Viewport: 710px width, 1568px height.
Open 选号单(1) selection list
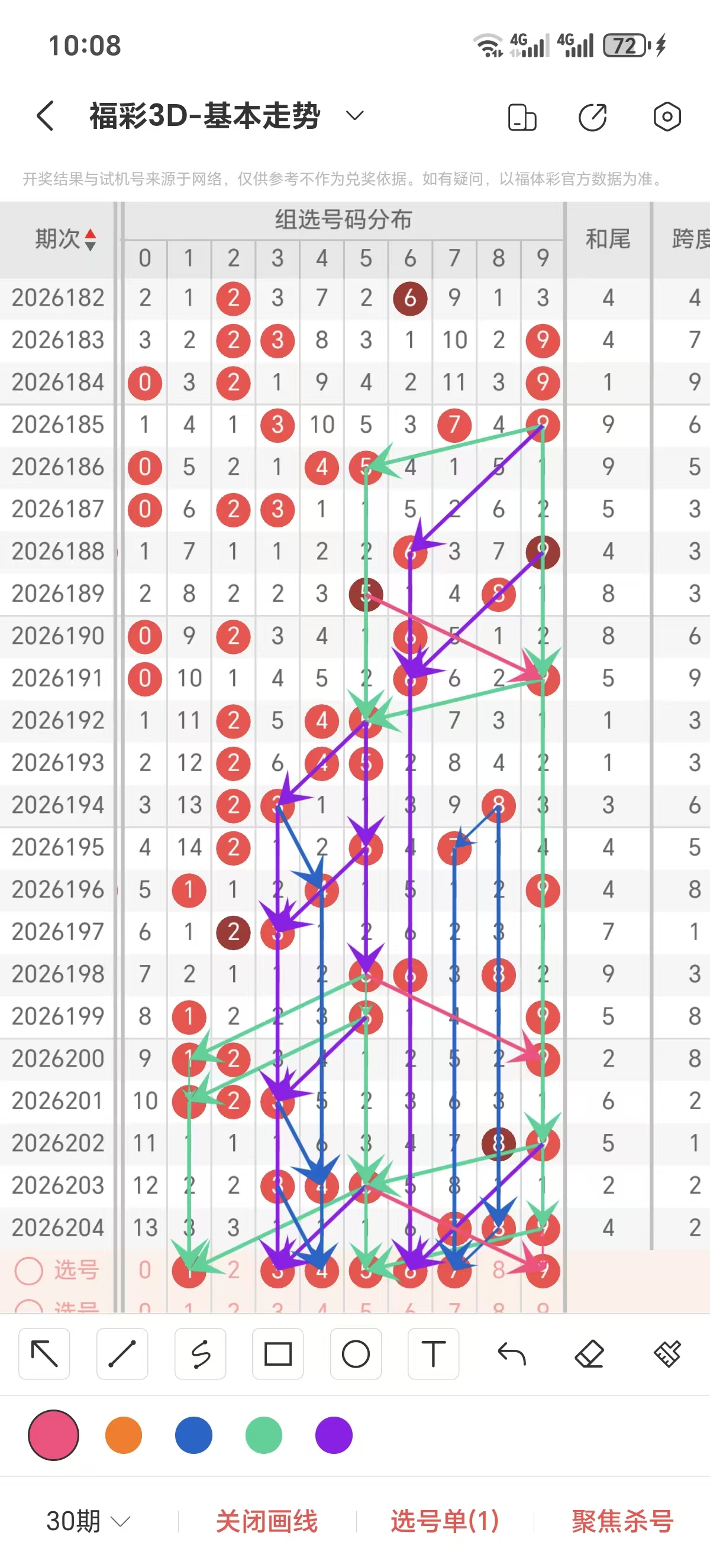click(x=444, y=1521)
